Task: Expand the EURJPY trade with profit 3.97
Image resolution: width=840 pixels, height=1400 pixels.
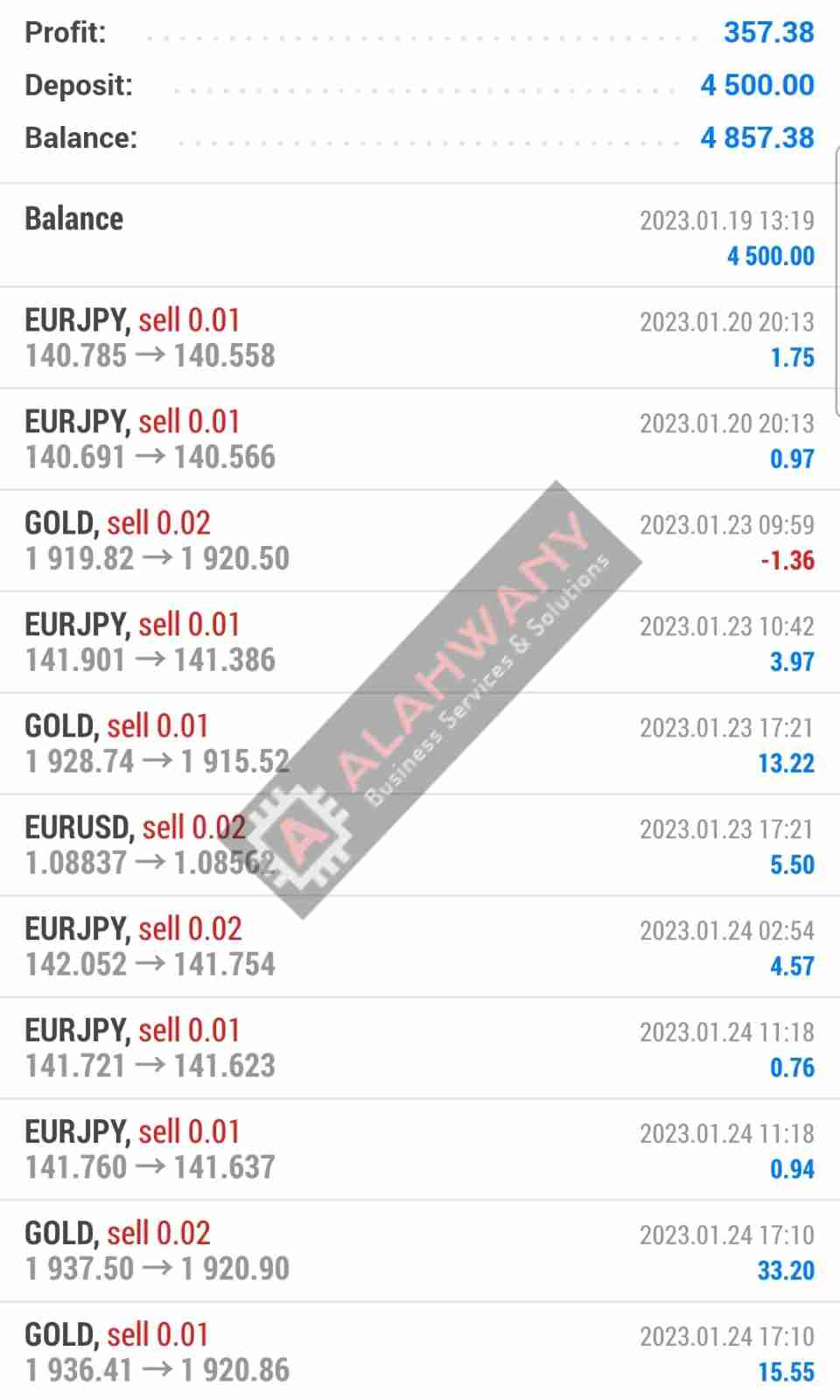Action: (420, 642)
